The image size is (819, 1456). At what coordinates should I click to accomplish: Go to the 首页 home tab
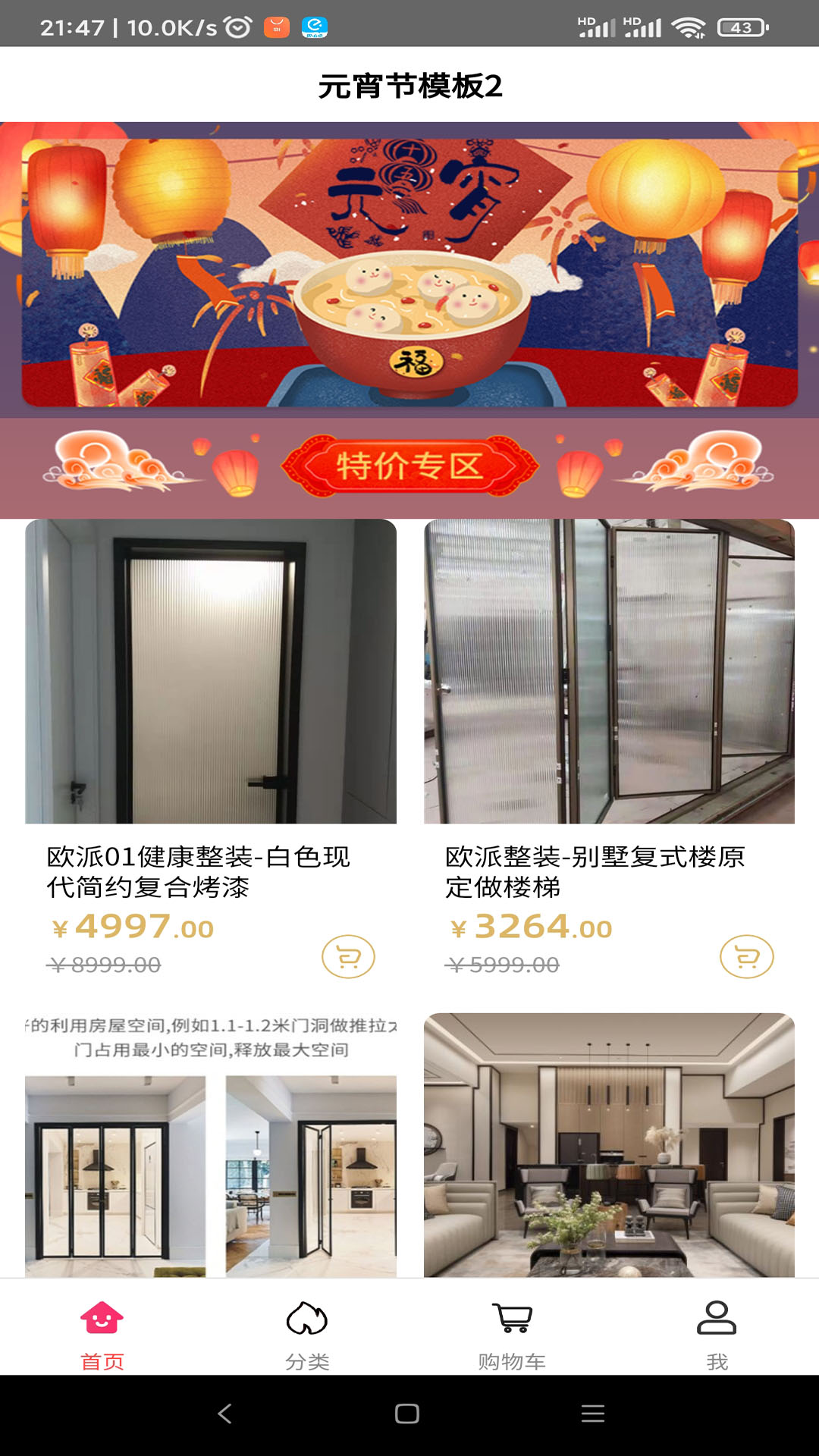pos(102,1334)
